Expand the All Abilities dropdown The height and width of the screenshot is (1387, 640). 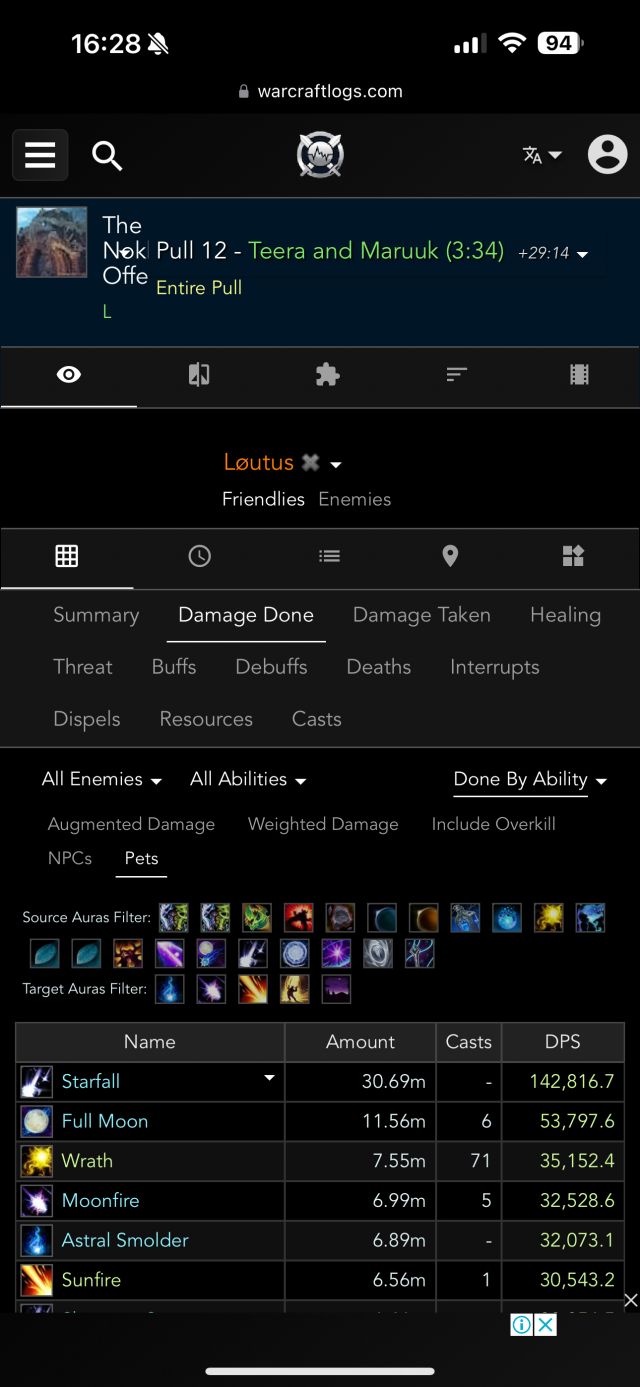click(x=248, y=779)
